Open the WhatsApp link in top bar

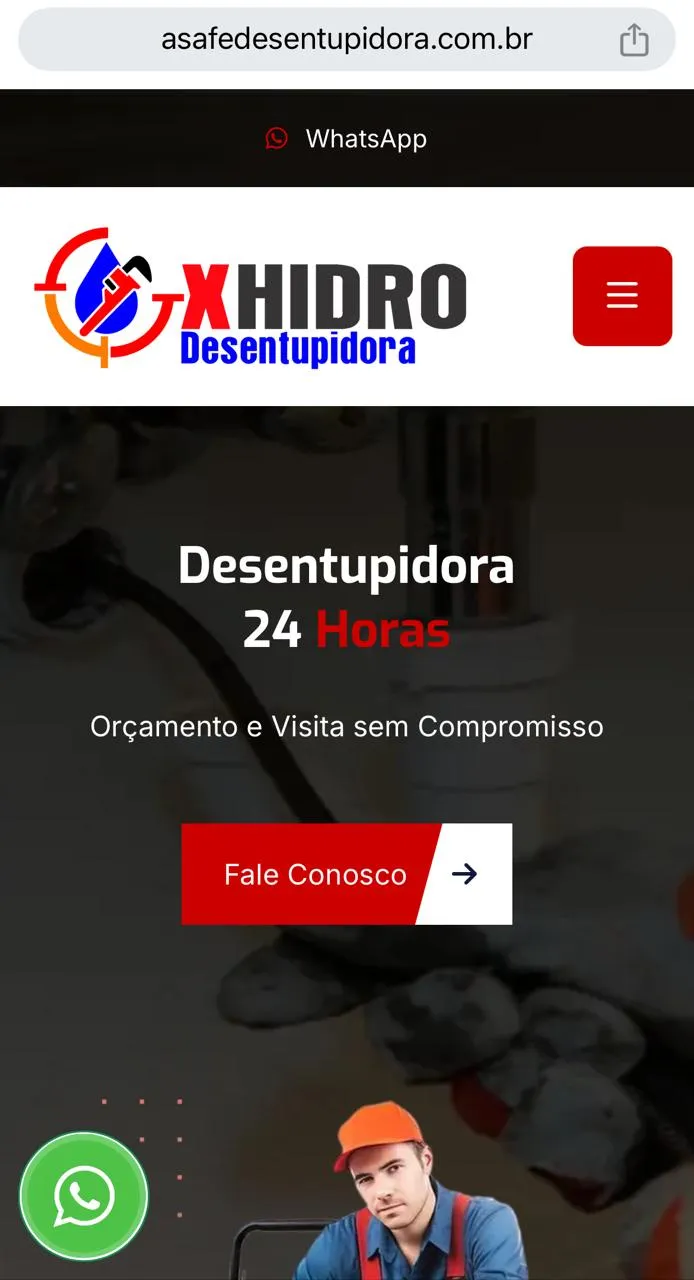point(347,139)
